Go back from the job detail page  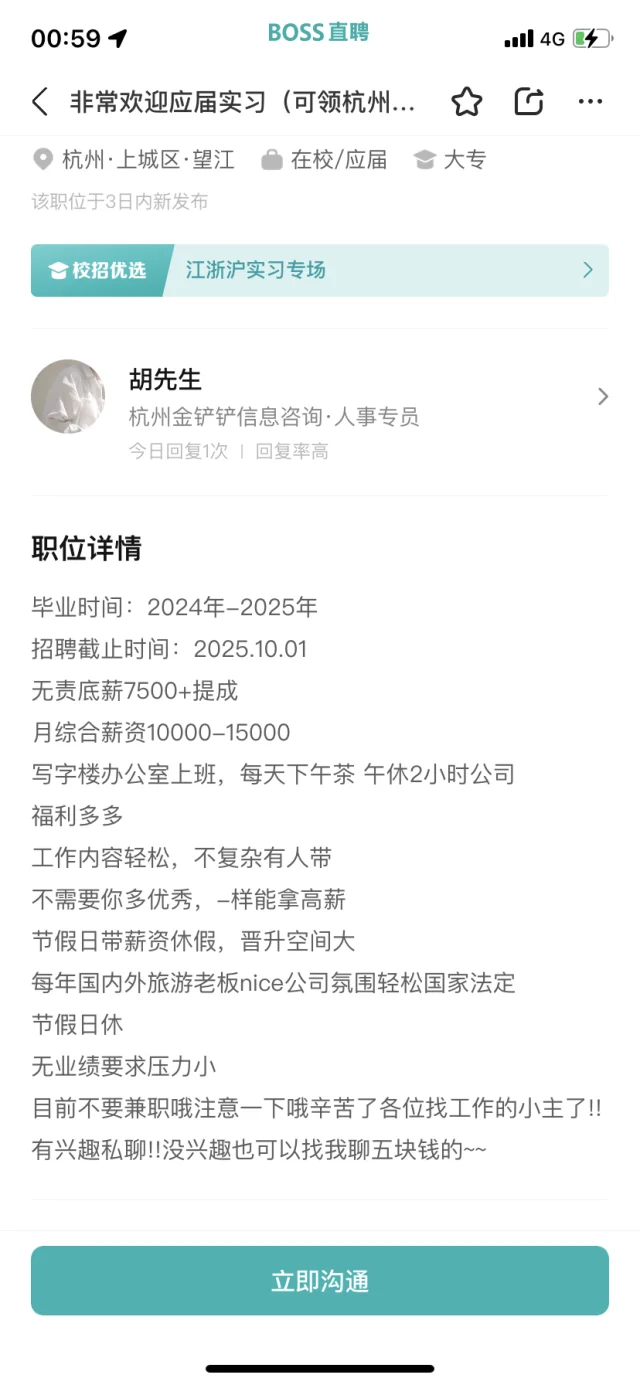[40, 101]
